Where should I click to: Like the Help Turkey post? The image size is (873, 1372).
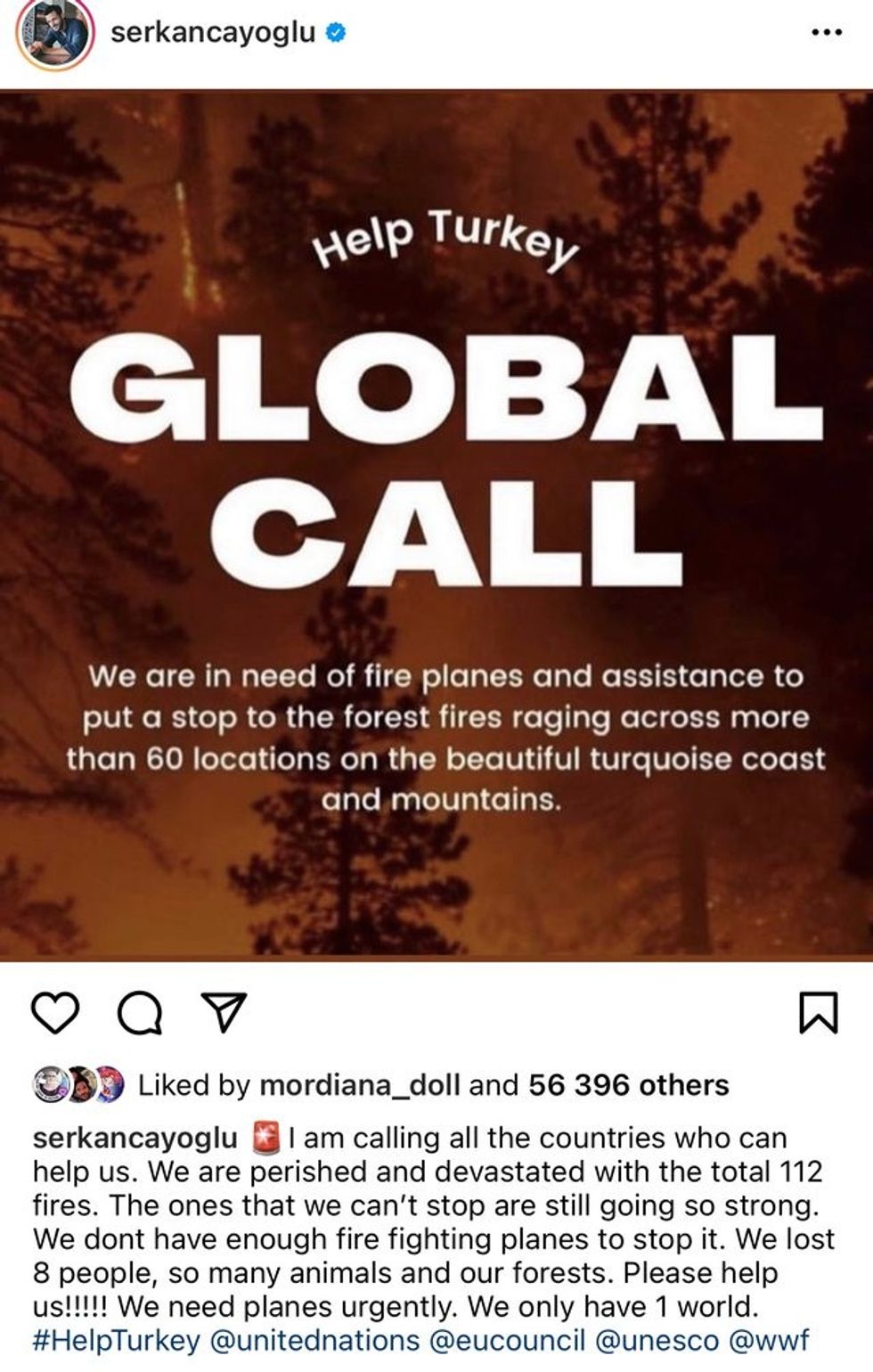click(x=56, y=1014)
